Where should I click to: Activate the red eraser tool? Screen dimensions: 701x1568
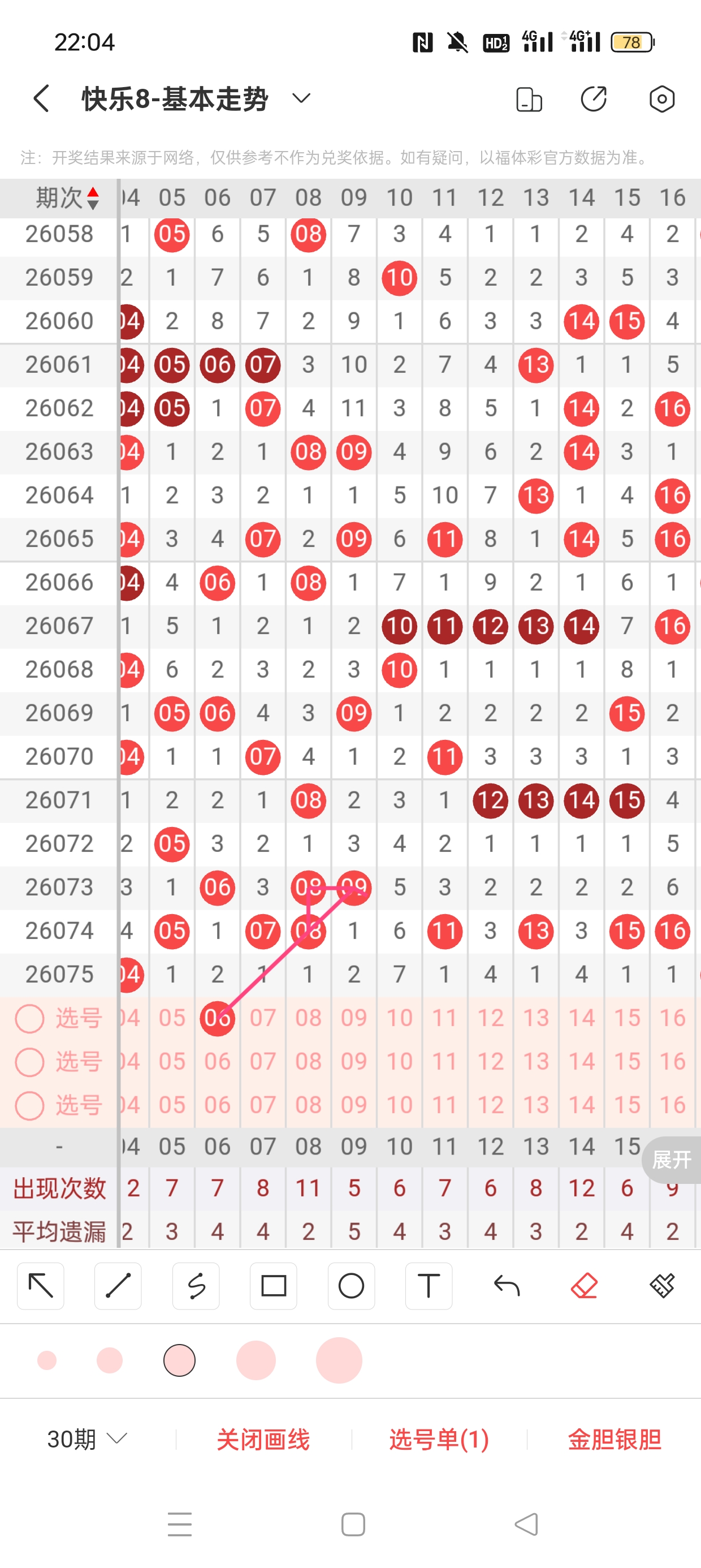pos(584,1286)
